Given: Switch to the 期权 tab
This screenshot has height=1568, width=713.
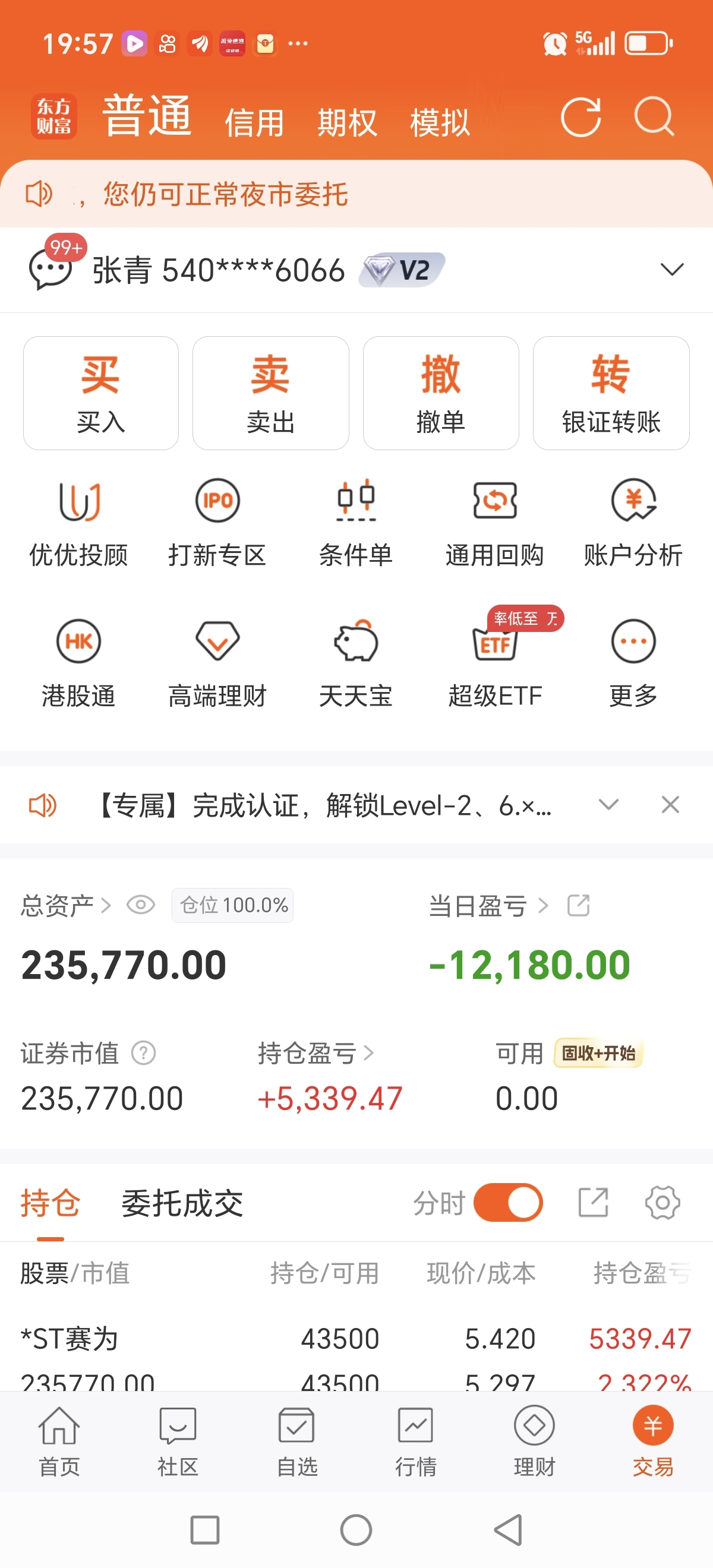Looking at the screenshot, I should [347, 123].
